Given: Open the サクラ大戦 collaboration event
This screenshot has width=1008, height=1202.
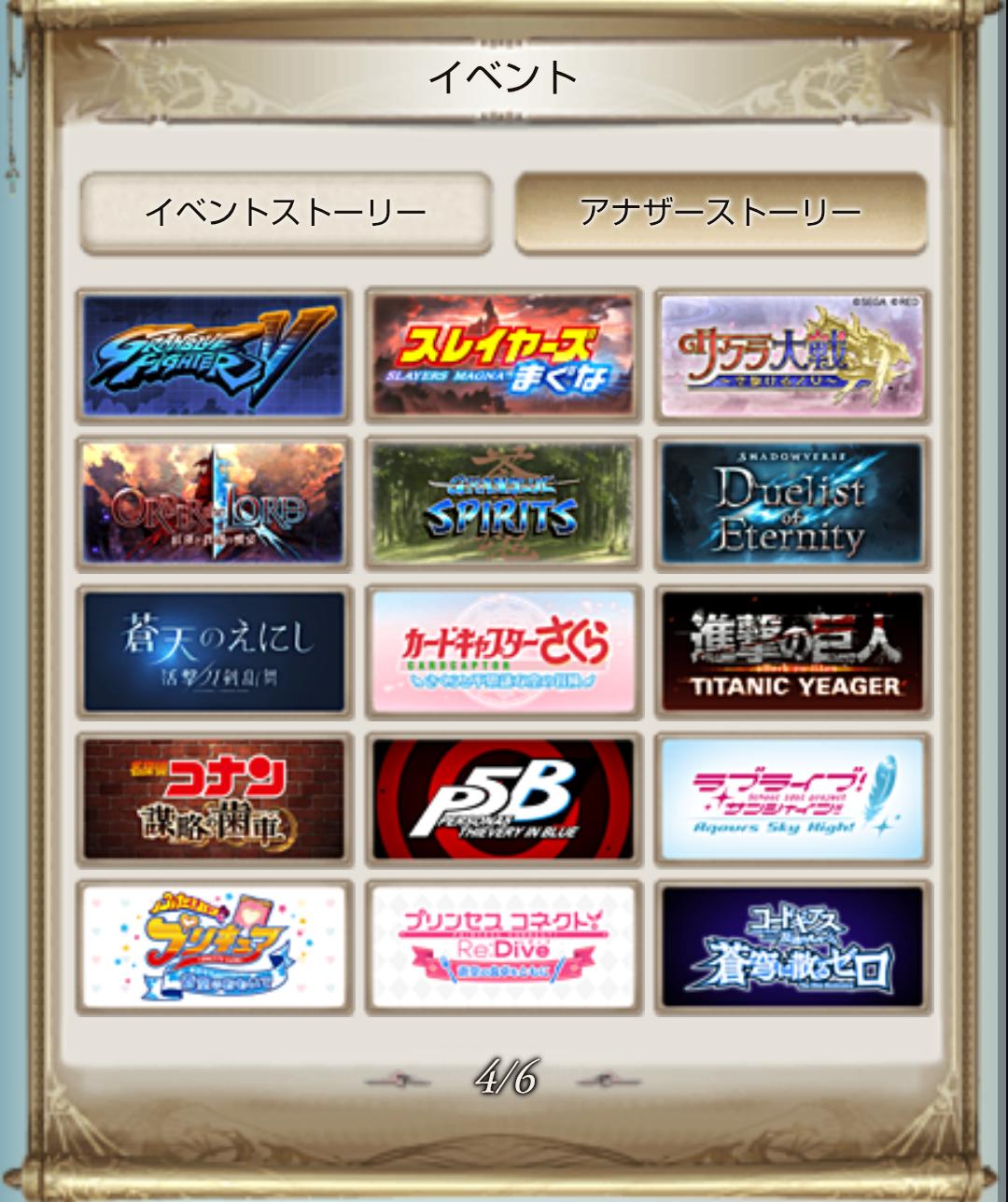Looking at the screenshot, I should pyautogui.click(x=792, y=356).
